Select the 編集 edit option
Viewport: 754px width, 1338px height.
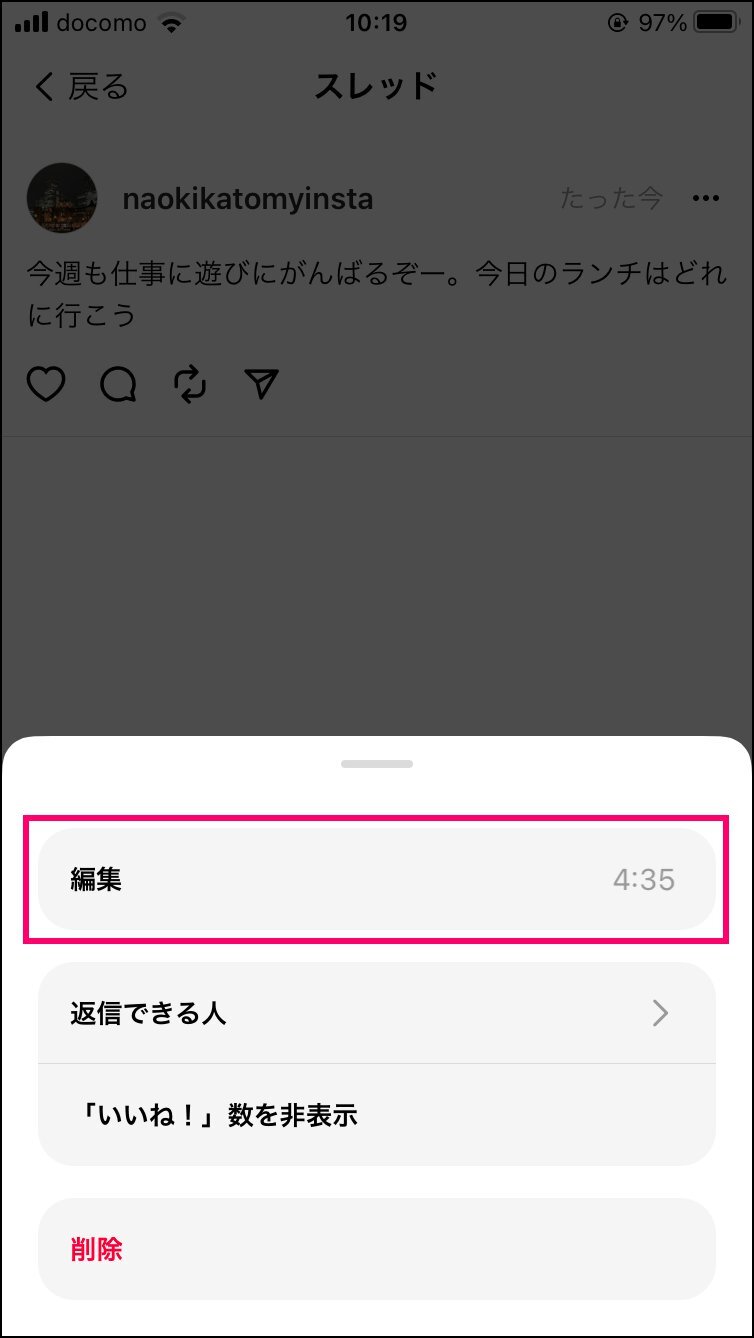pyautogui.click(x=377, y=880)
